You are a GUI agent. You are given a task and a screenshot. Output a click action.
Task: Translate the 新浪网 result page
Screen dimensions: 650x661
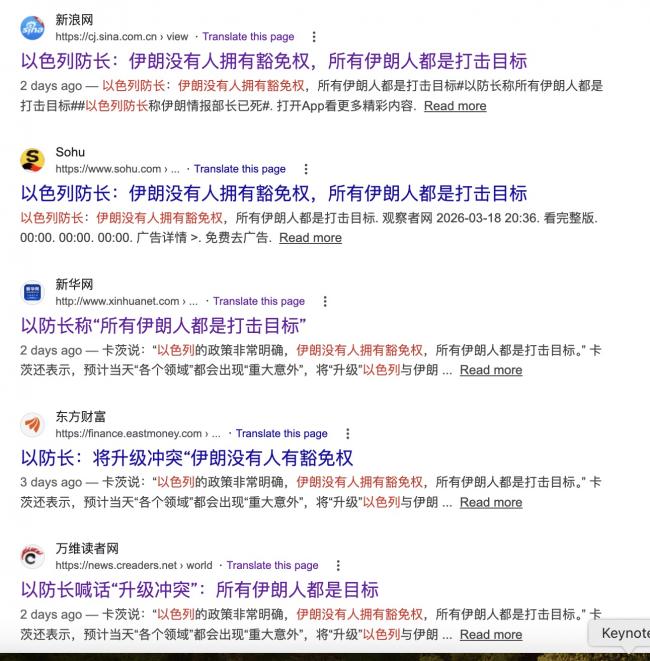pyautogui.click(x=249, y=36)
